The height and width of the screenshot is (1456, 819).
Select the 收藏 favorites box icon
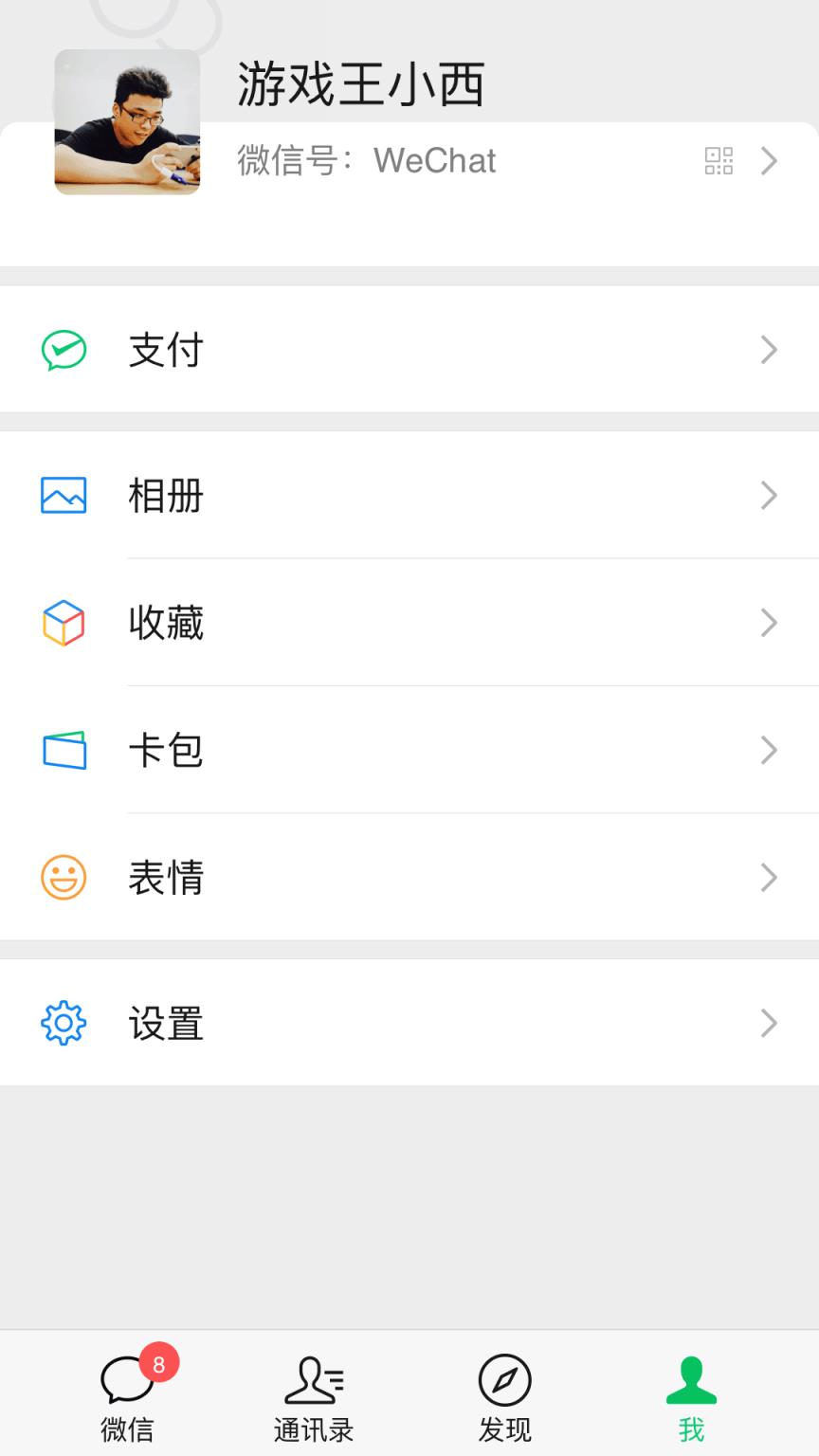pyautogui.click(x=63, y=623)
